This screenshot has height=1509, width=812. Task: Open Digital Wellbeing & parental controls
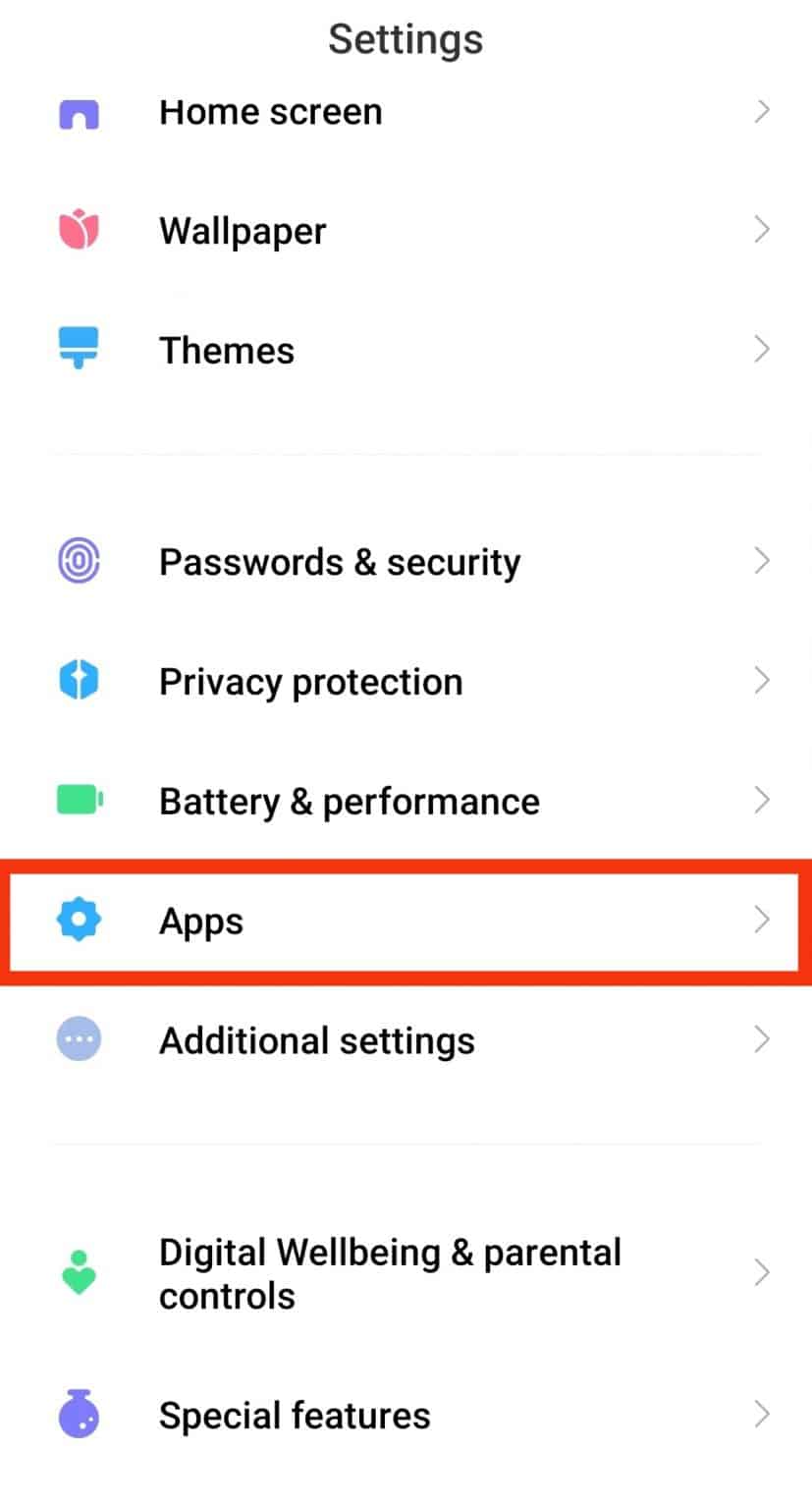(x=393, y=1272)
